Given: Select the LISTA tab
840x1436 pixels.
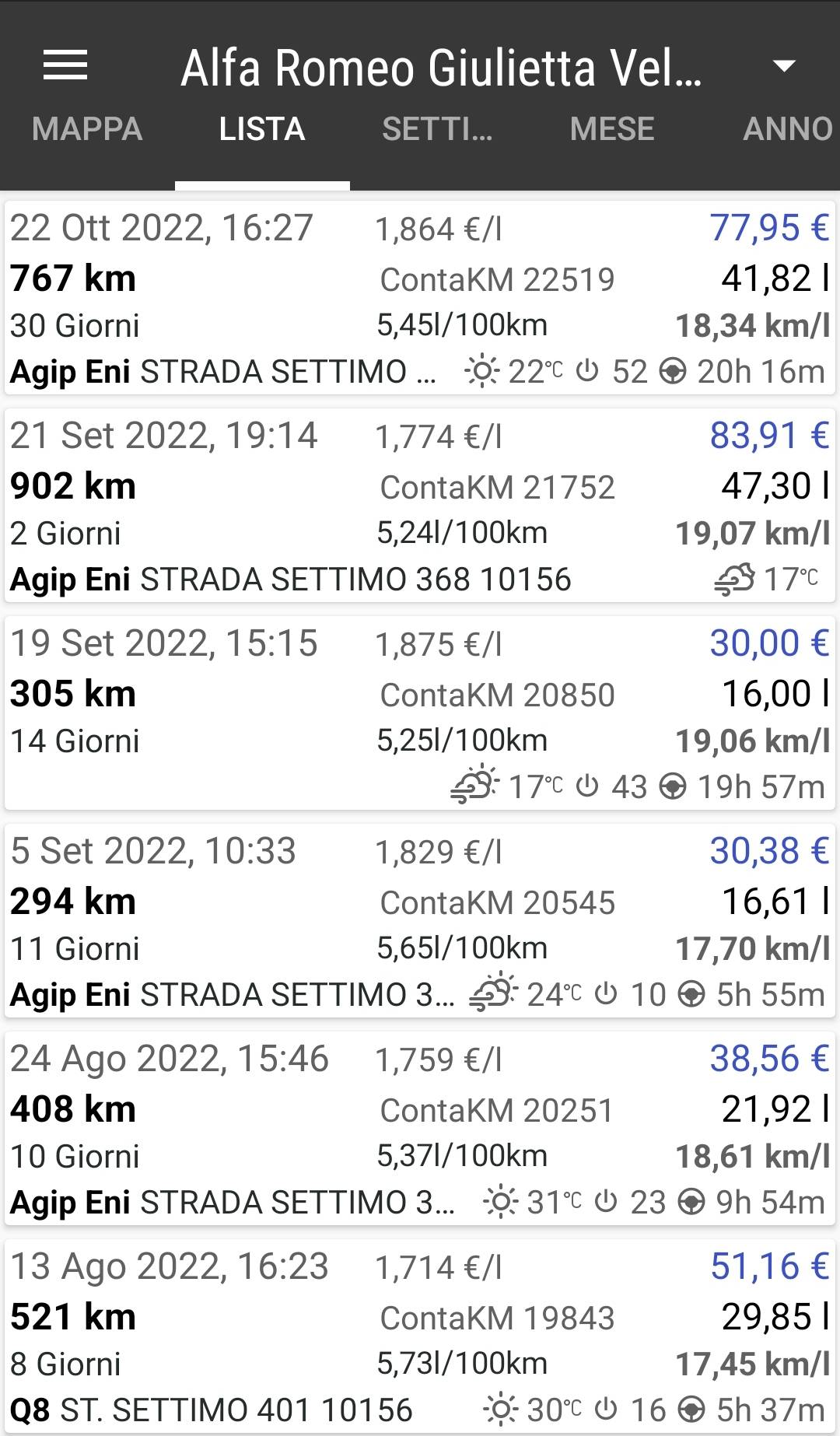Looking at the screenshot, I should (262, 129).
